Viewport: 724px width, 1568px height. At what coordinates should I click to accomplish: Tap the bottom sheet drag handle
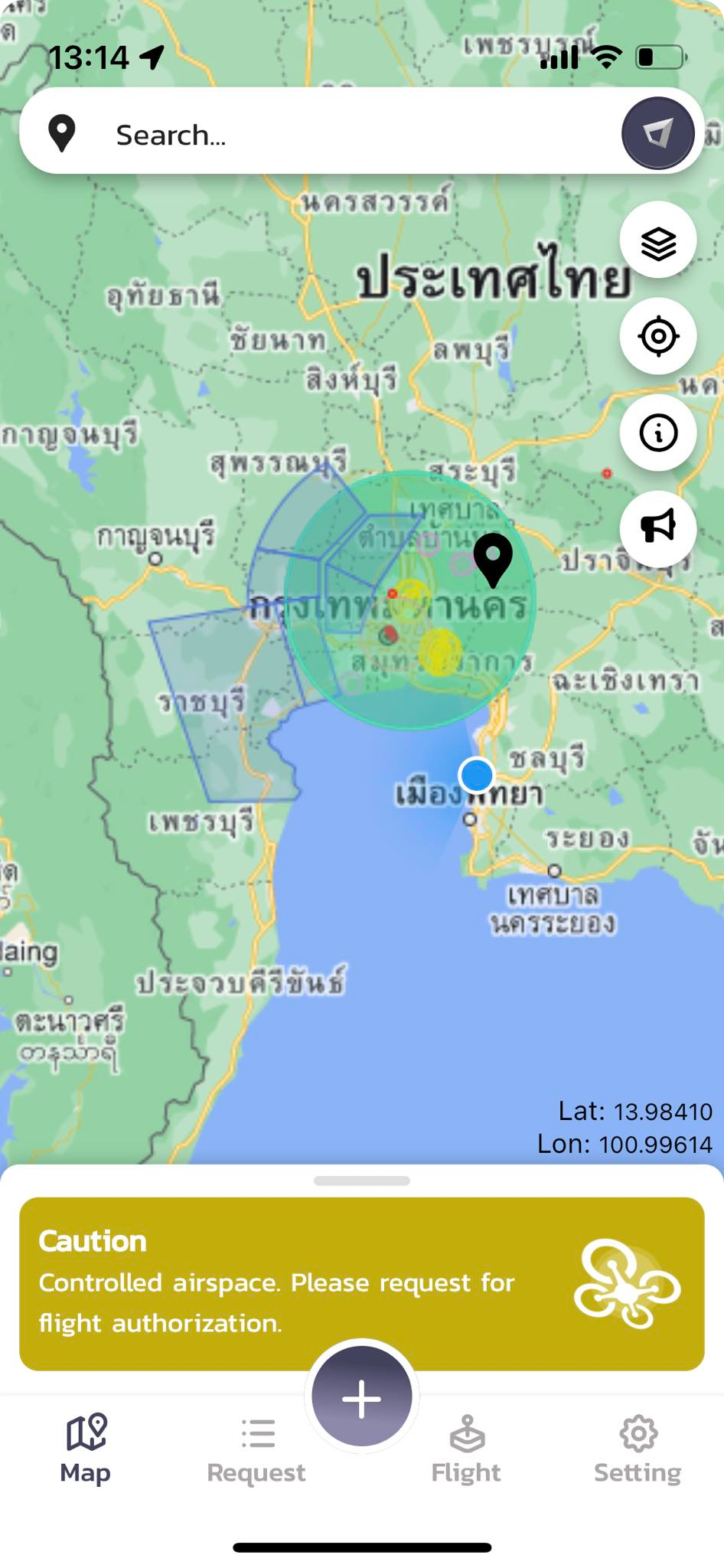coord(361,1181)
